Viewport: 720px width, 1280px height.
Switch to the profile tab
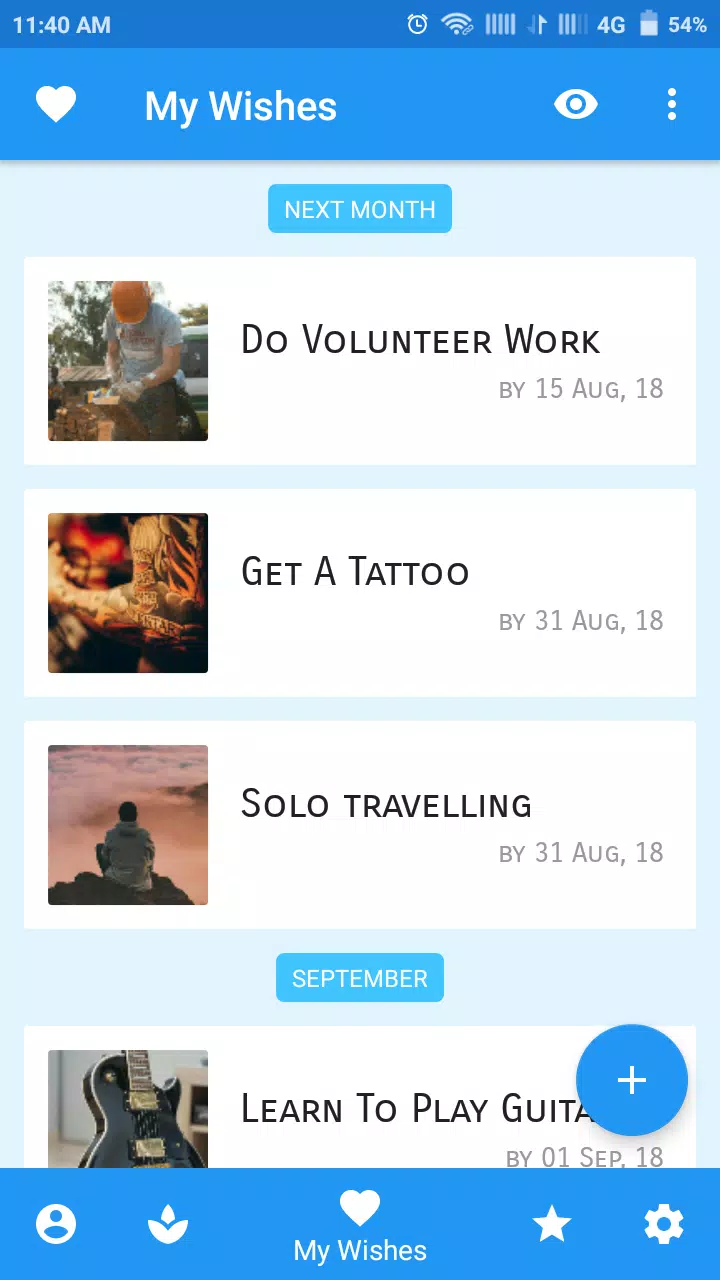(56, 1224)
